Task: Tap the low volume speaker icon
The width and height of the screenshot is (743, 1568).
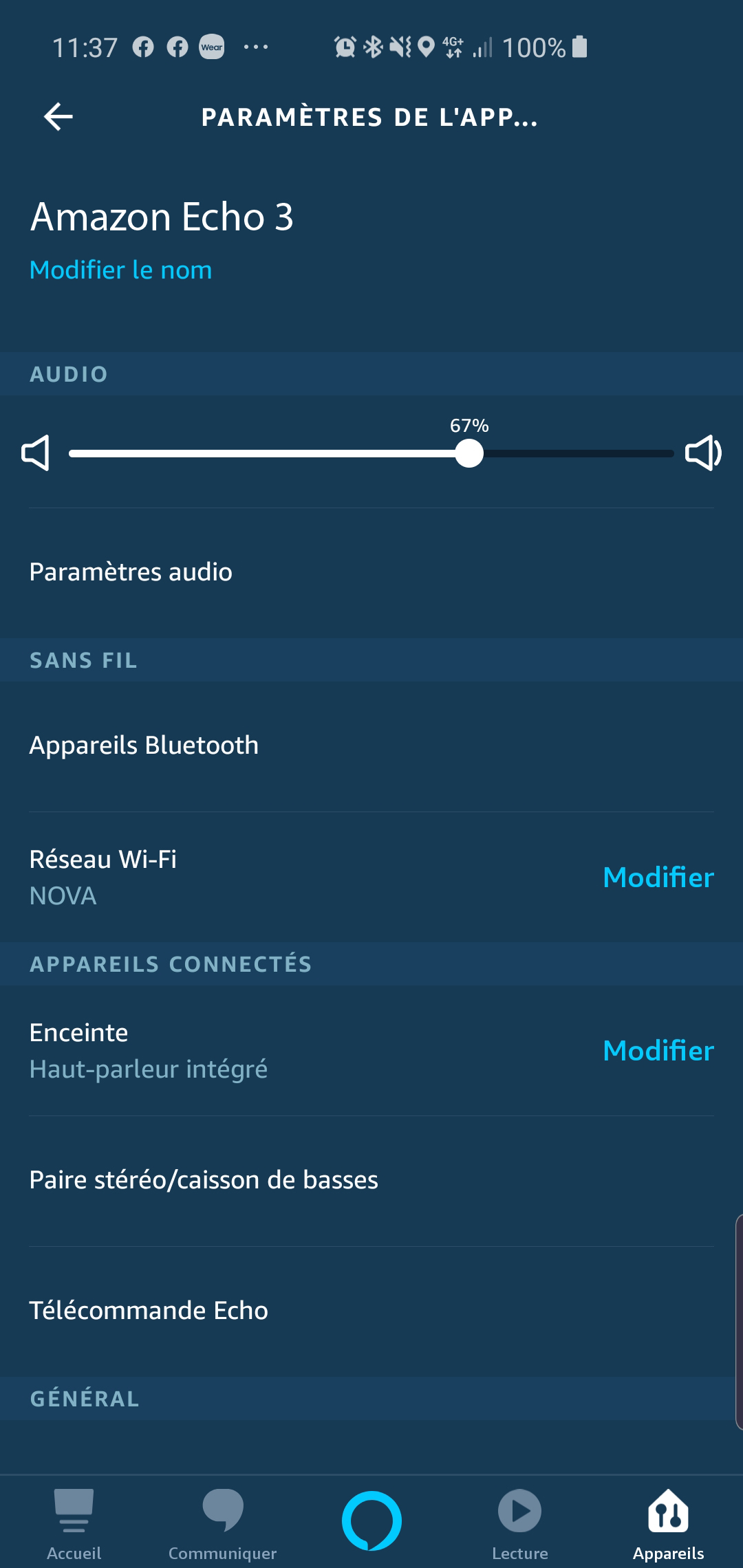Action: (x=36, y=453)
